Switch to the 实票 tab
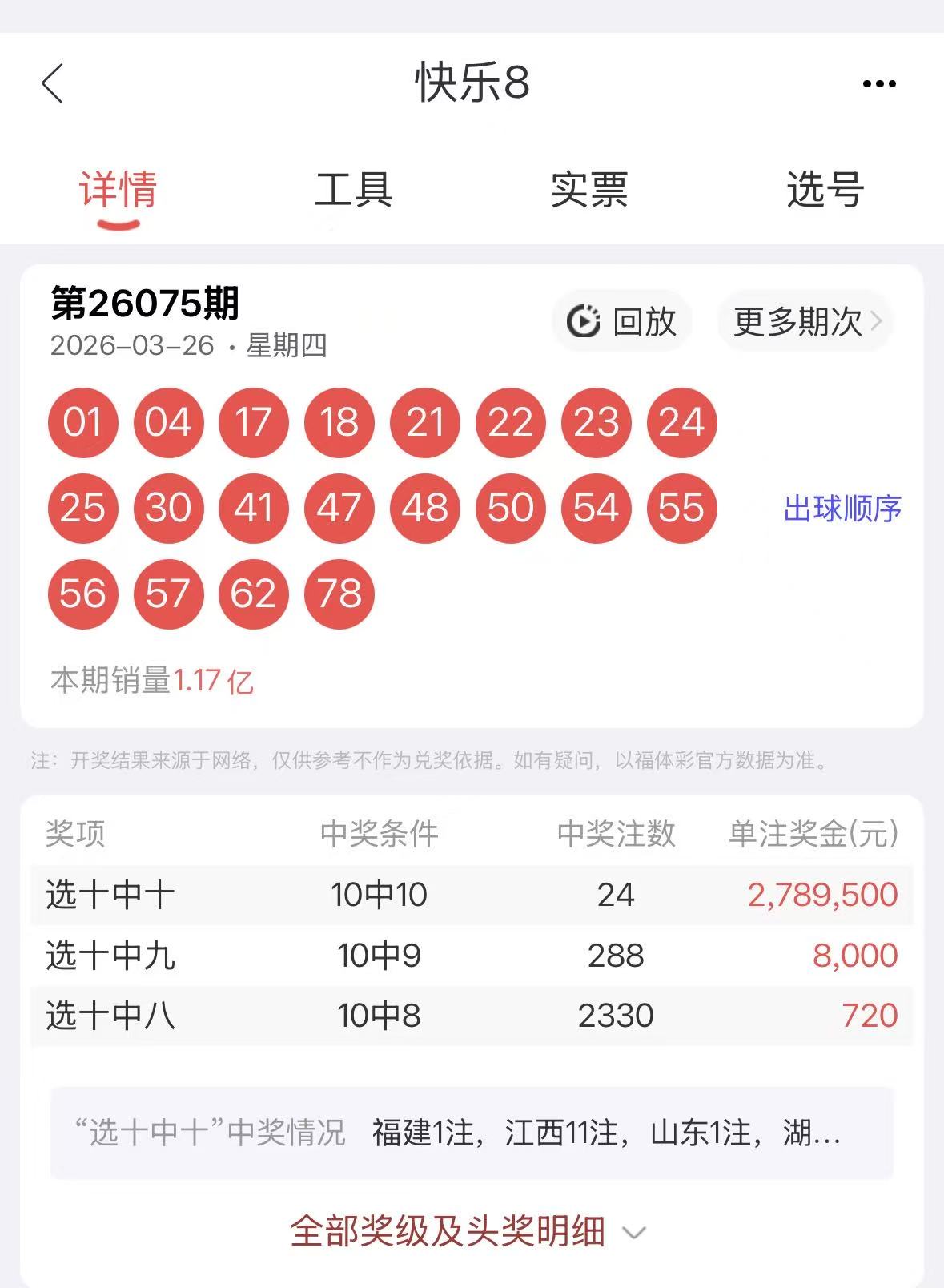 click(589, 191)
